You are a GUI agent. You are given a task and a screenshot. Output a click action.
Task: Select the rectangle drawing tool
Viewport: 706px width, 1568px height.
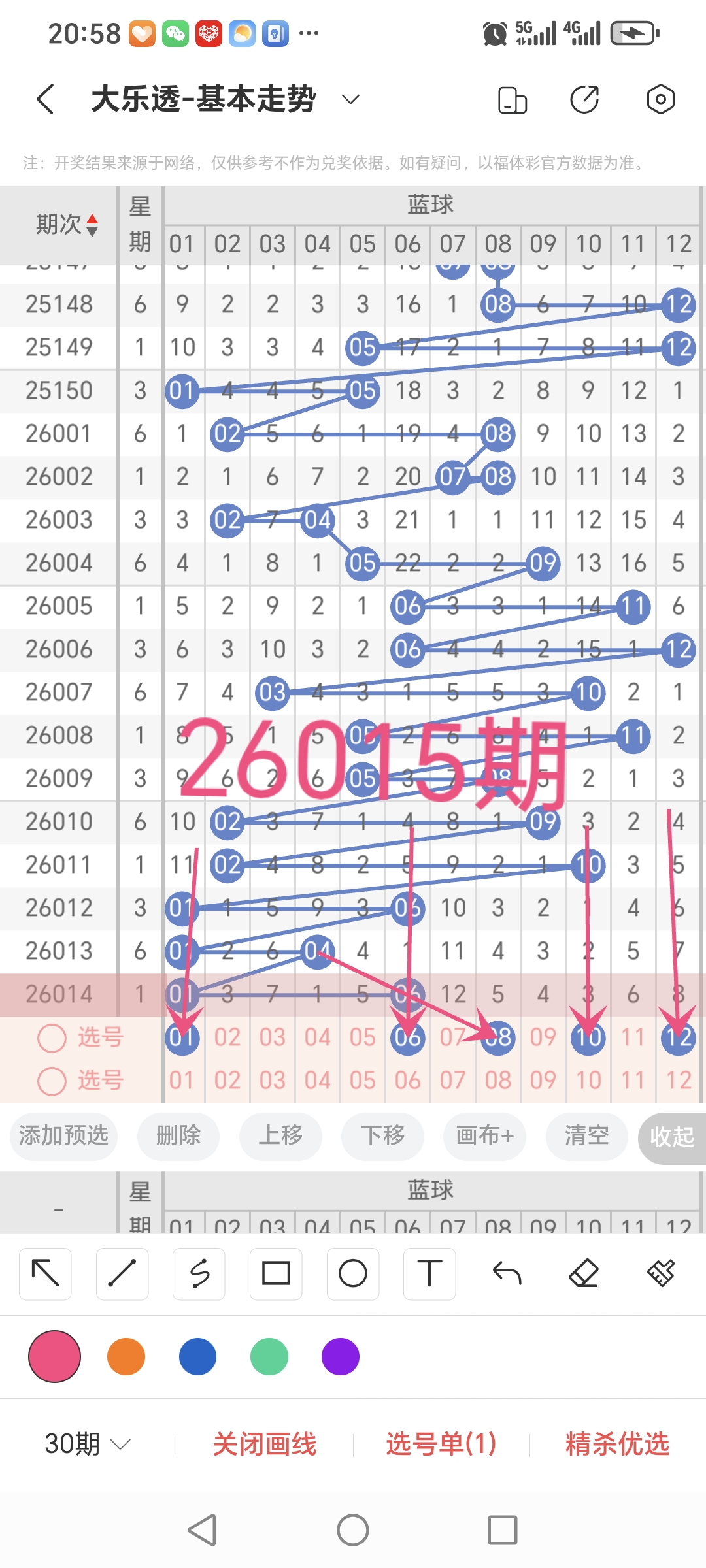tap(275, 1274)
